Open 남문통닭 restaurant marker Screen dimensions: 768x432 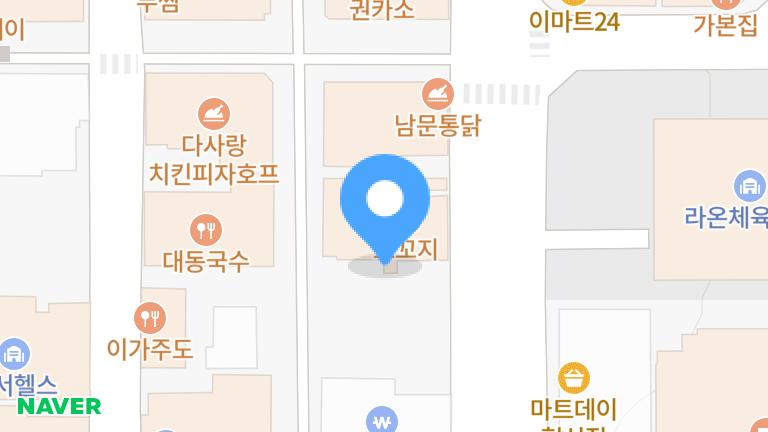click(437, 96)
